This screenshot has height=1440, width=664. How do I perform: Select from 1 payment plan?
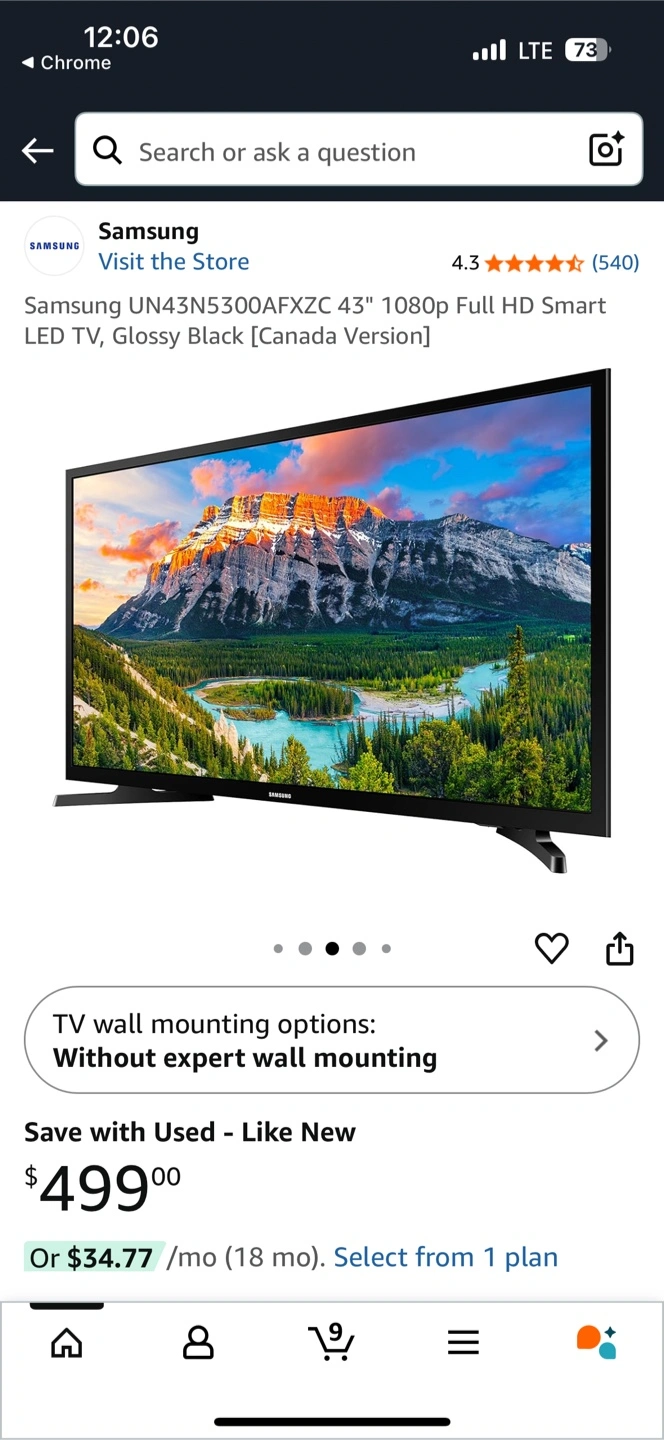445,1257
